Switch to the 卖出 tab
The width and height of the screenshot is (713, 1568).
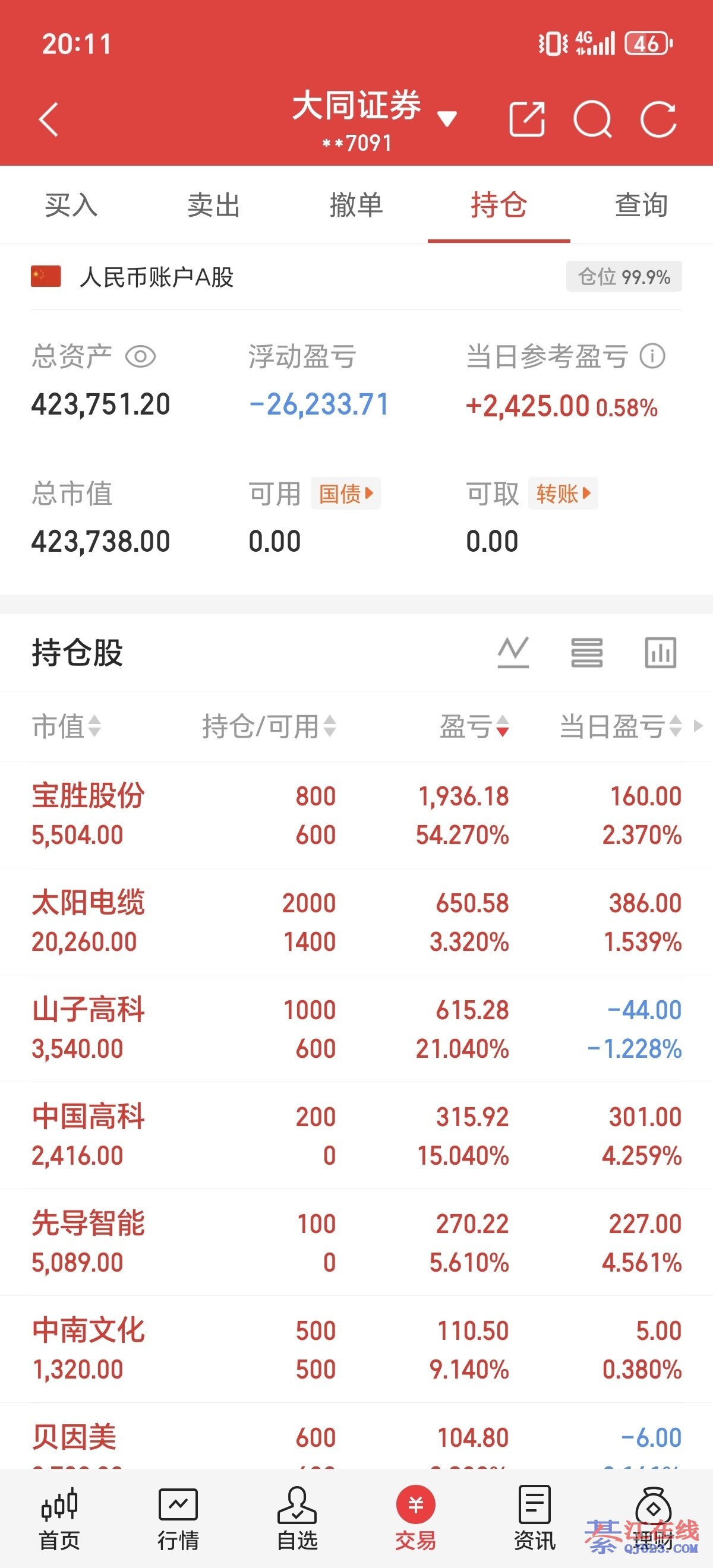coord(214,205)
